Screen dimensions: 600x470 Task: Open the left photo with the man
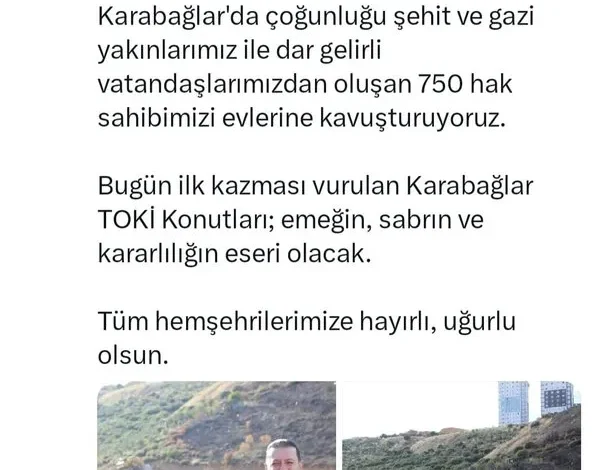[216, 426]
